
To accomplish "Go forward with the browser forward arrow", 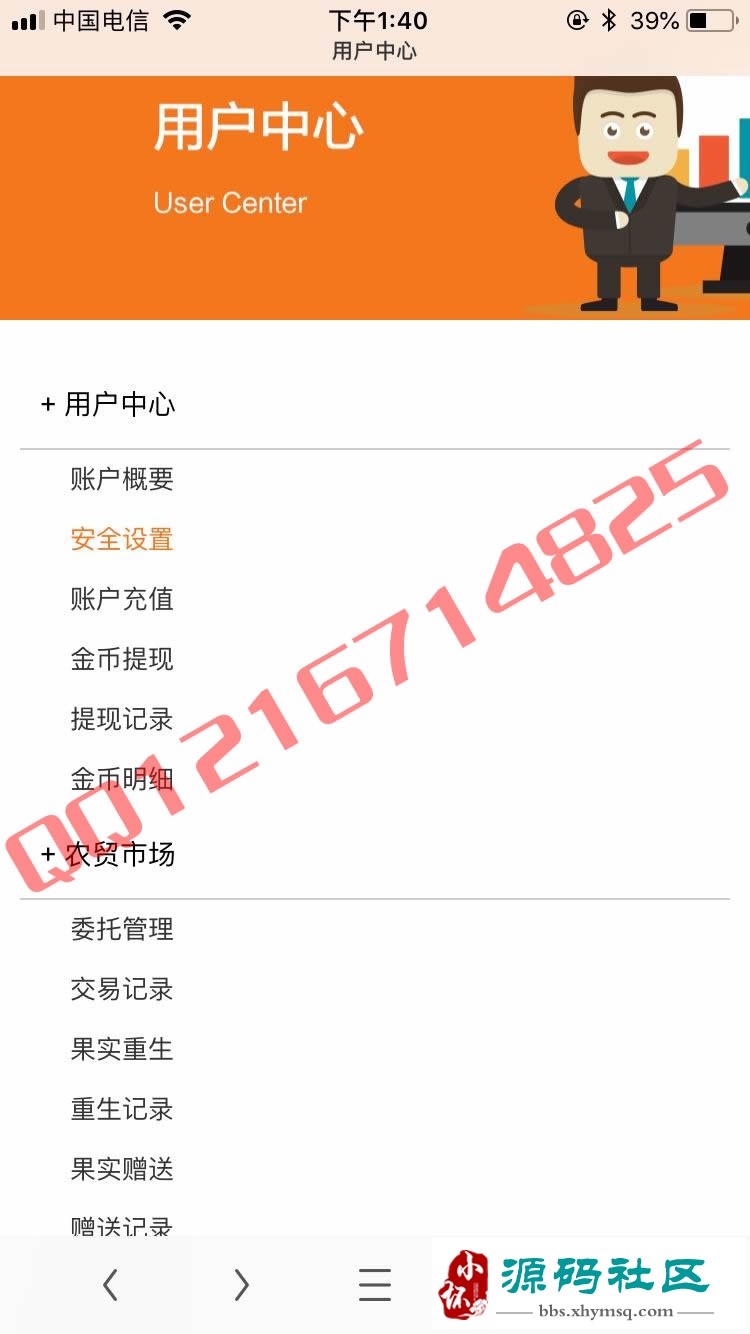I will point(241,1284).
